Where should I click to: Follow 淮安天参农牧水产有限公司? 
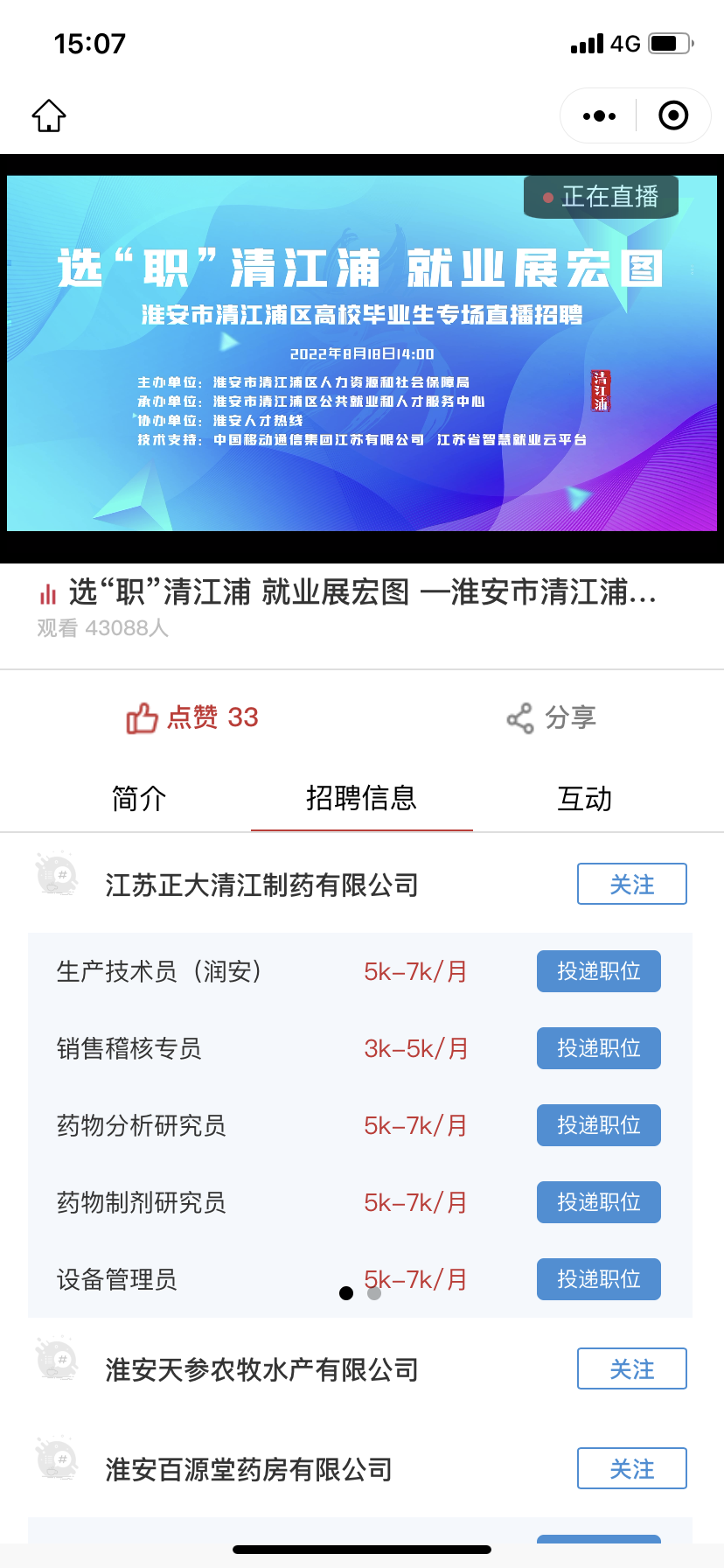coord(631,1368)
